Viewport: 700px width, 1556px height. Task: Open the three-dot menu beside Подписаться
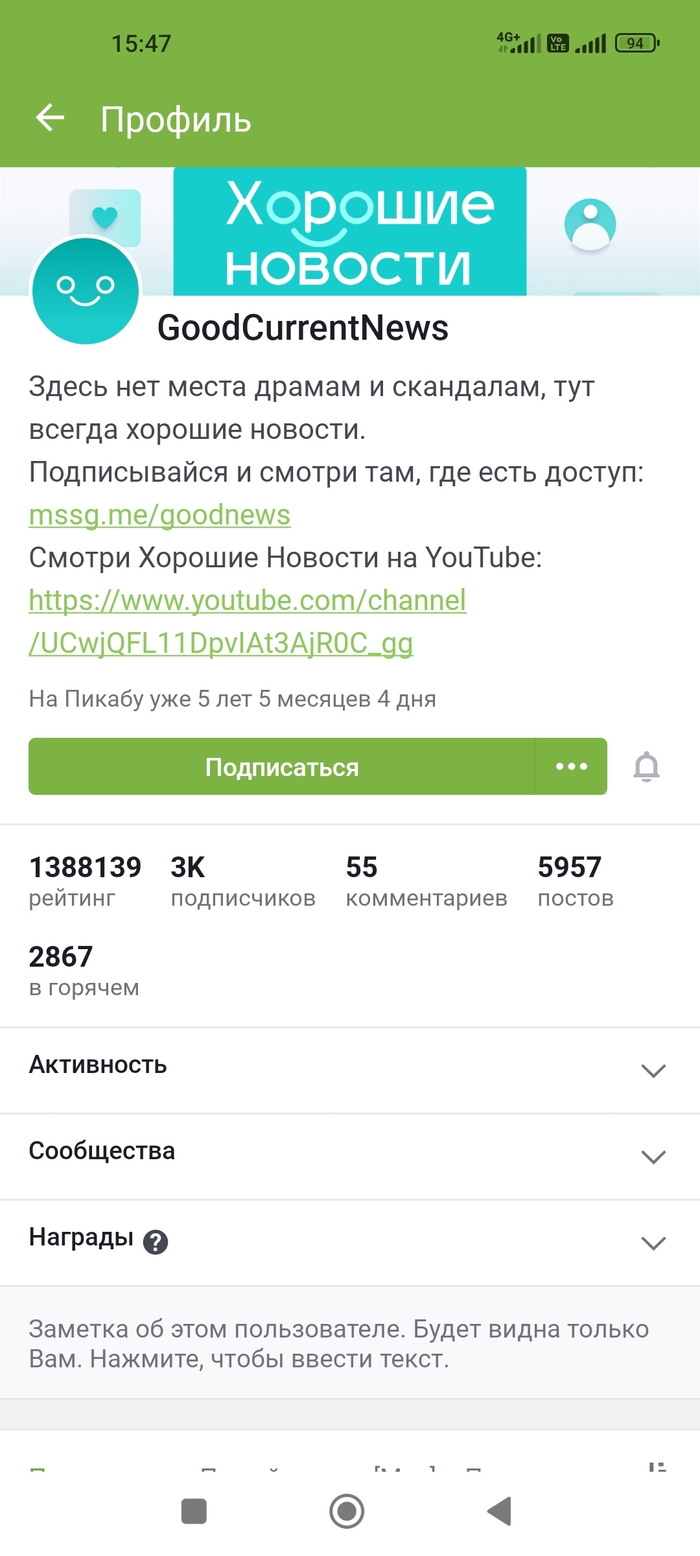[571, 767]
